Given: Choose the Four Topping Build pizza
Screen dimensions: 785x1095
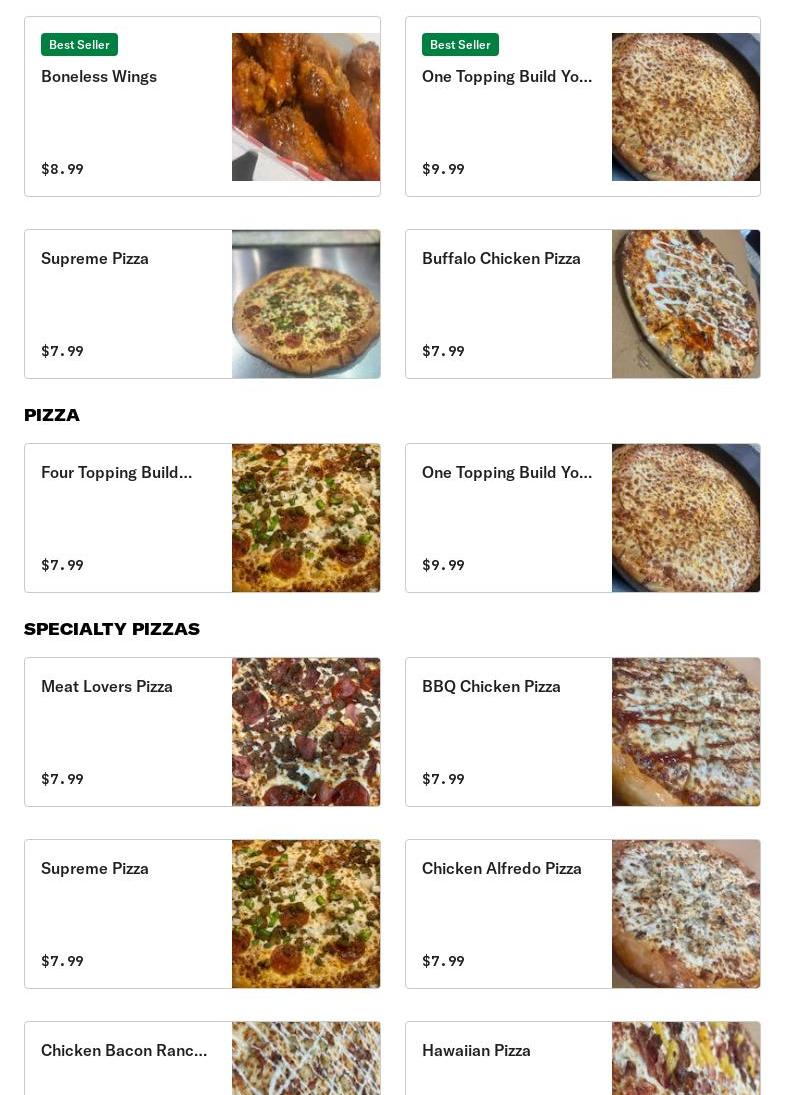Looking at the screenshot, I should click(202, 518).
